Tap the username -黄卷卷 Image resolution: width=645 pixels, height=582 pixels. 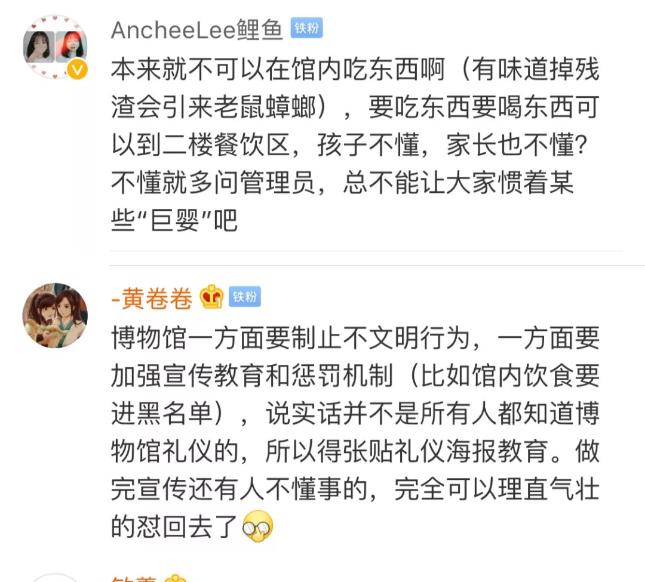(151, 297)
